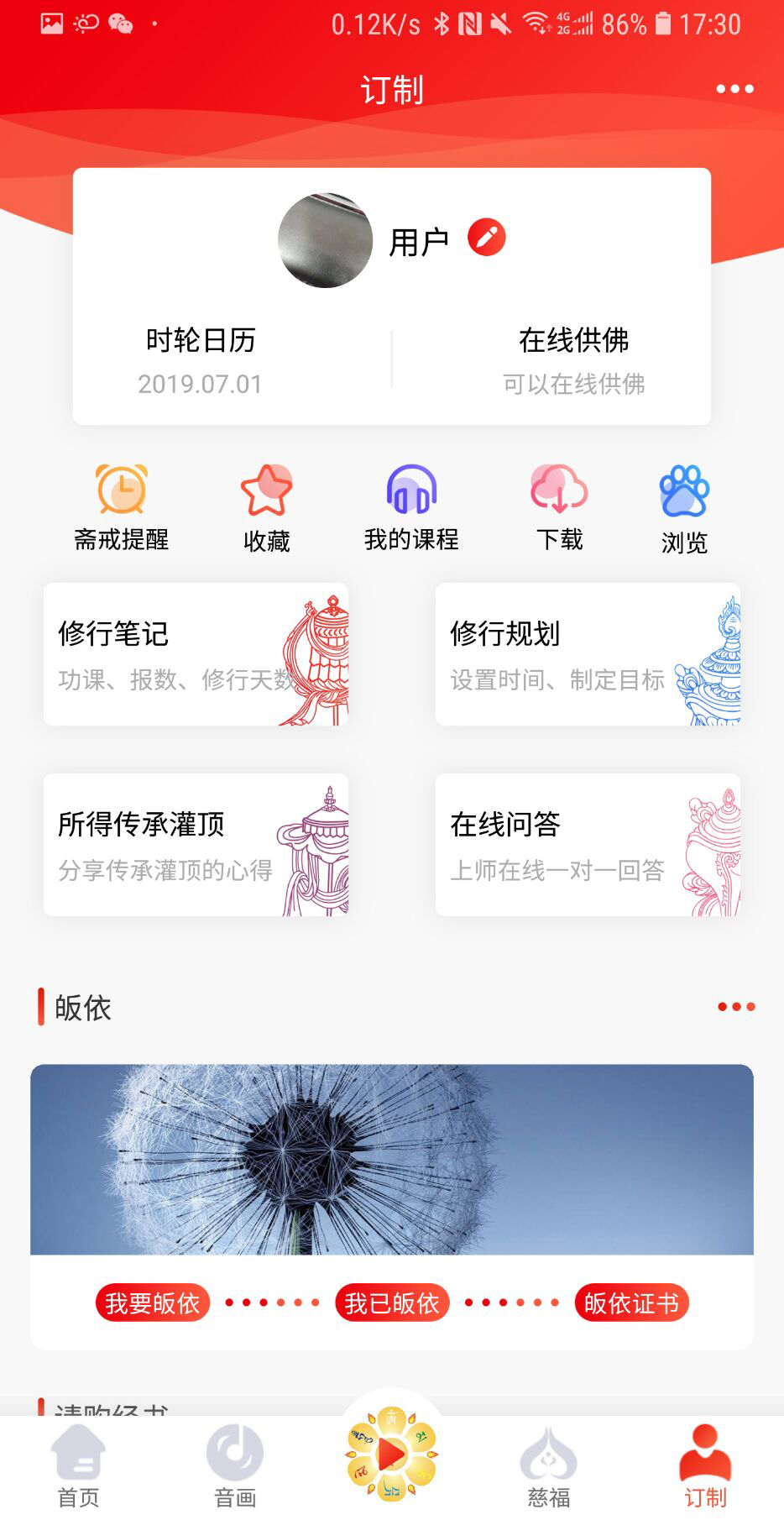Open 我的课程 courses
This screenshot has width=784, height=1520.
[411, 508]
